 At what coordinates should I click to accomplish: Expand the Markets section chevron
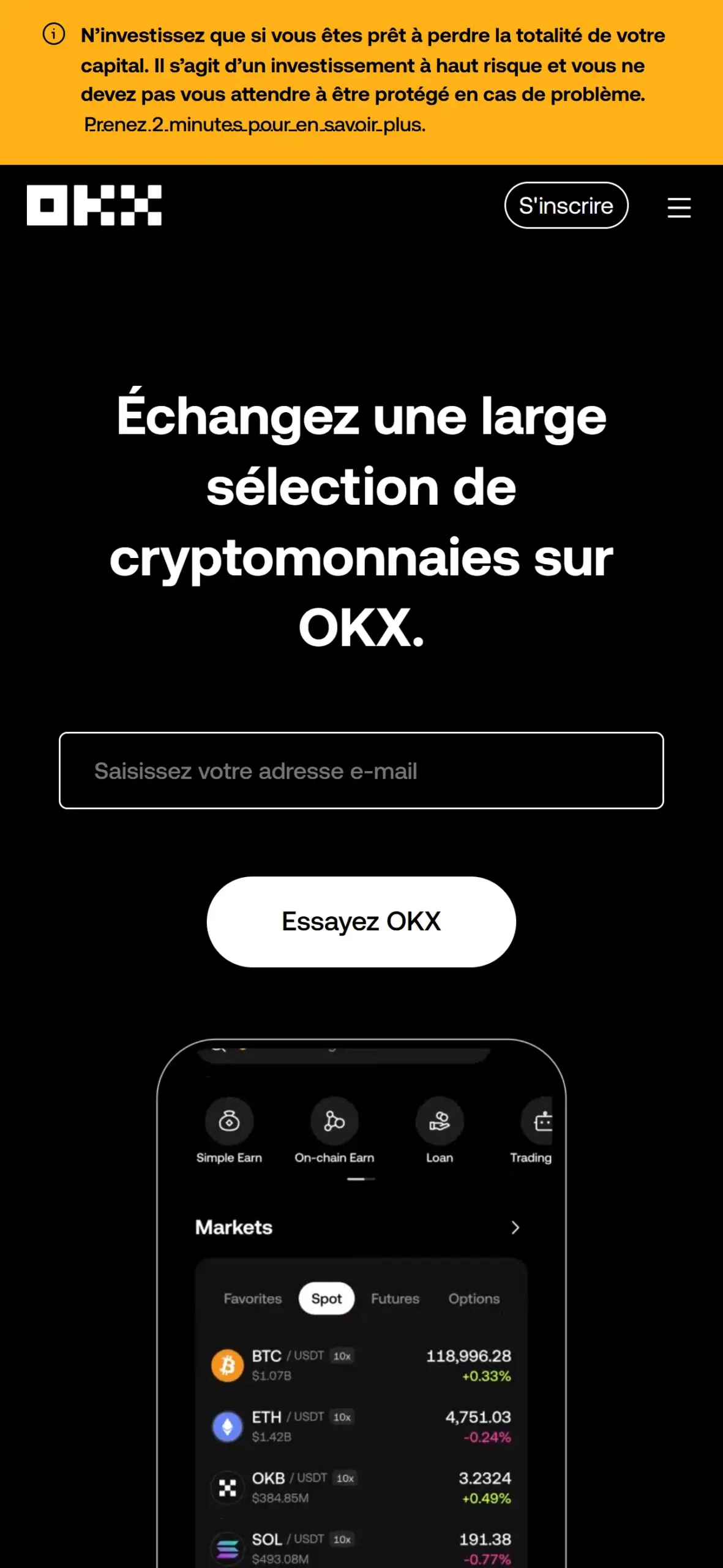516,1227
